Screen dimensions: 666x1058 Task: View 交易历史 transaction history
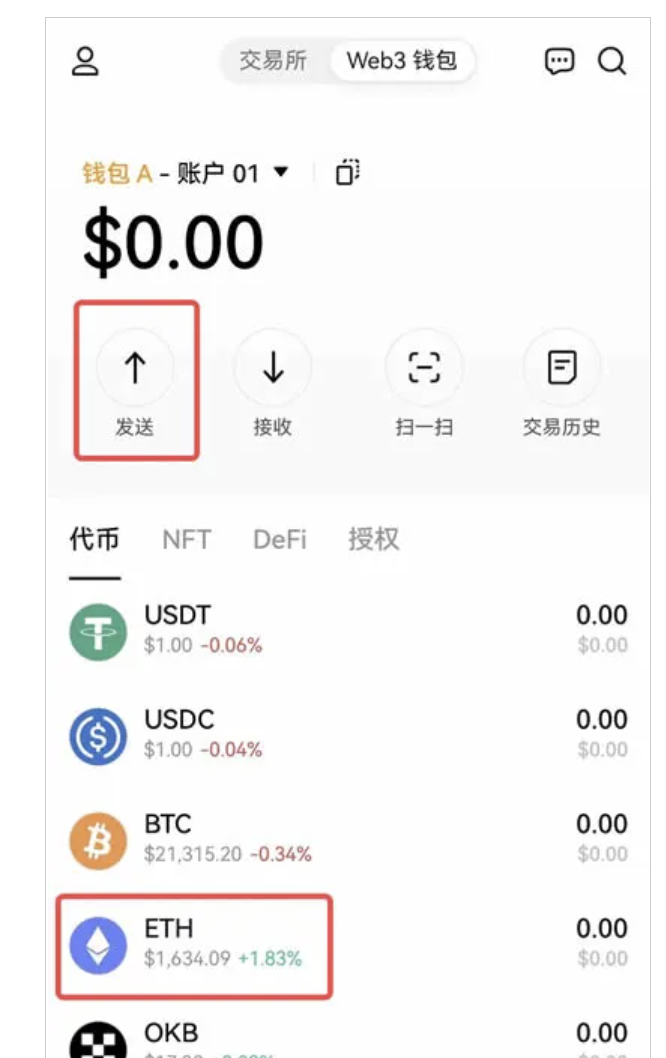[562, 382]
